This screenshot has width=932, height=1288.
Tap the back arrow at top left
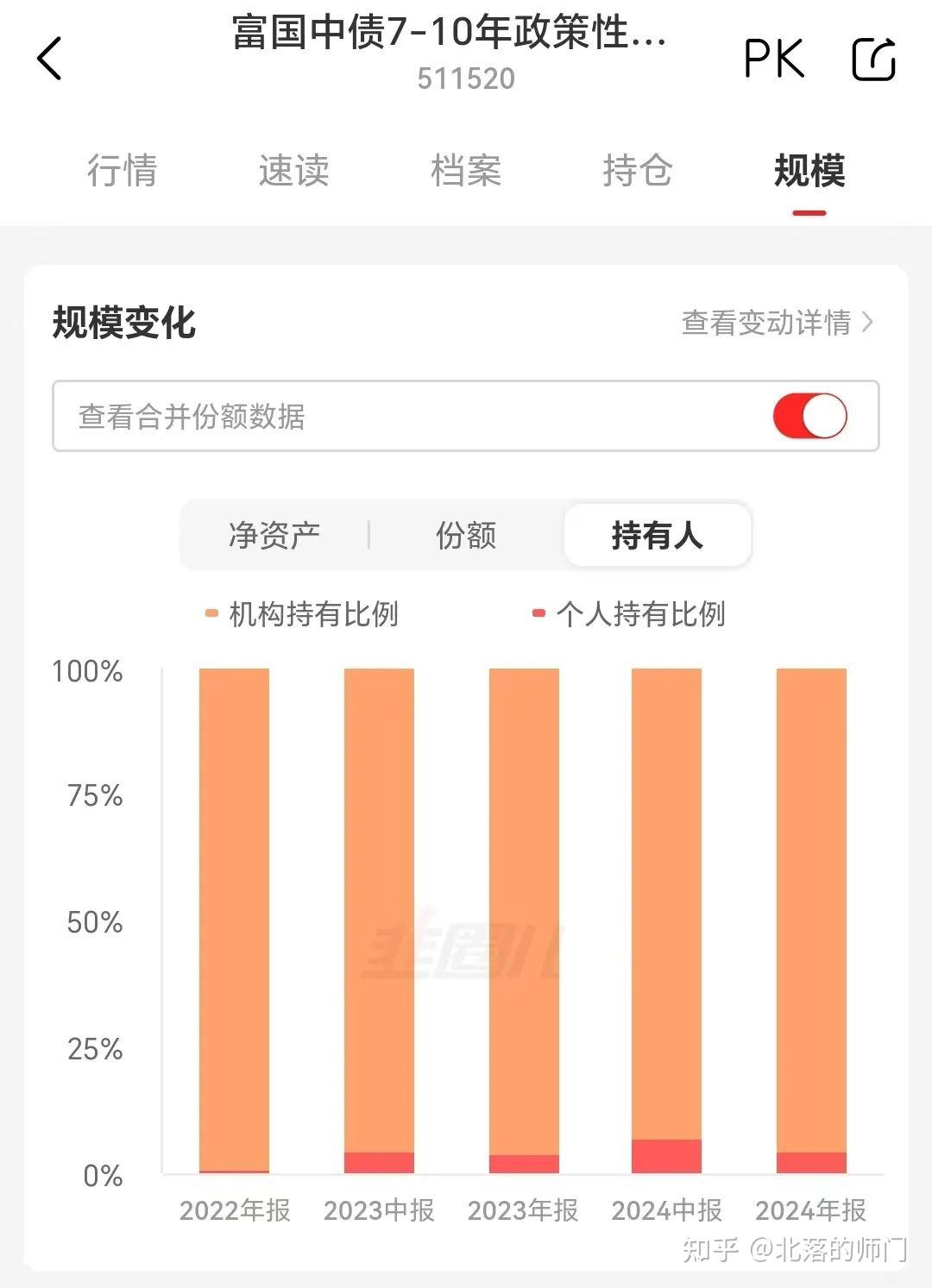pos(49,59)
